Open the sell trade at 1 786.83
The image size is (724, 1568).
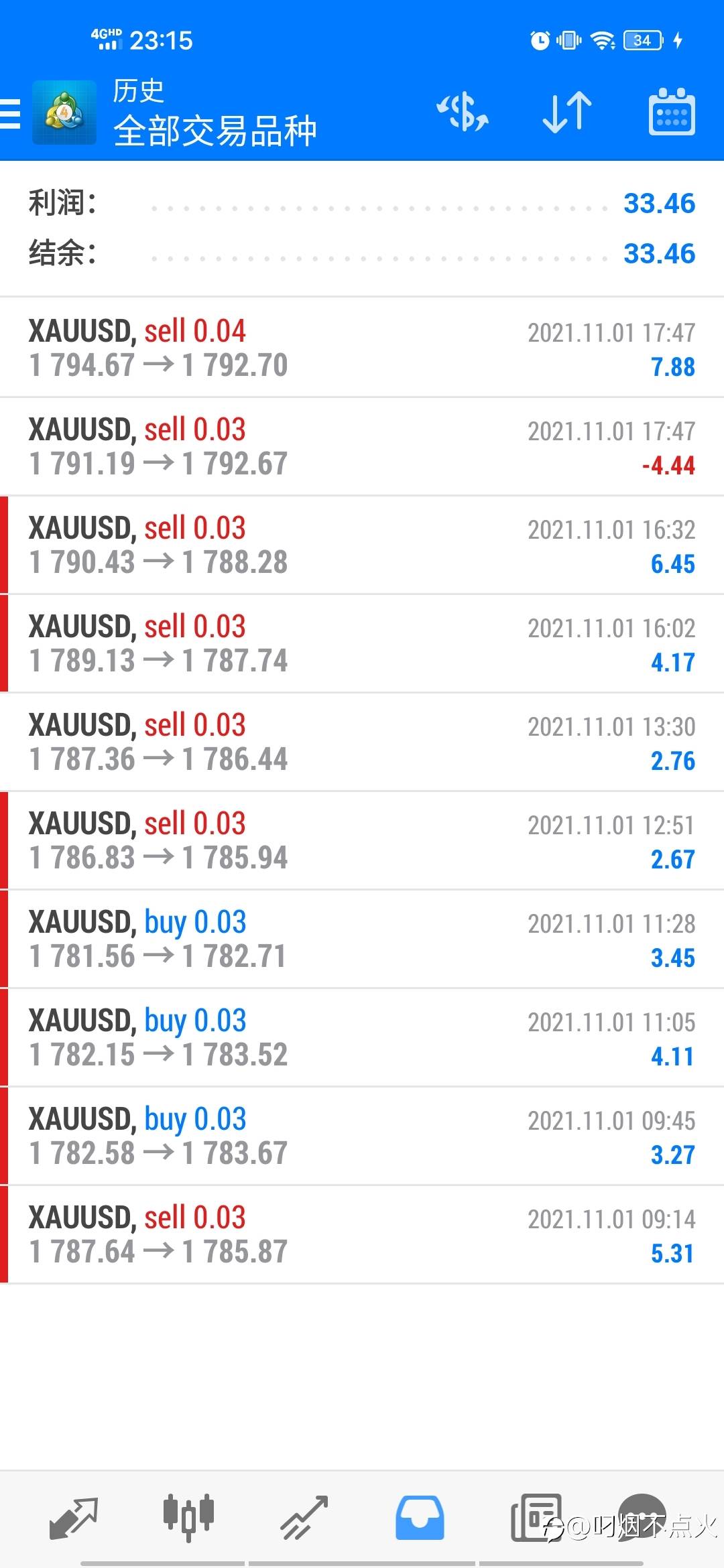(x=362, y=840)
